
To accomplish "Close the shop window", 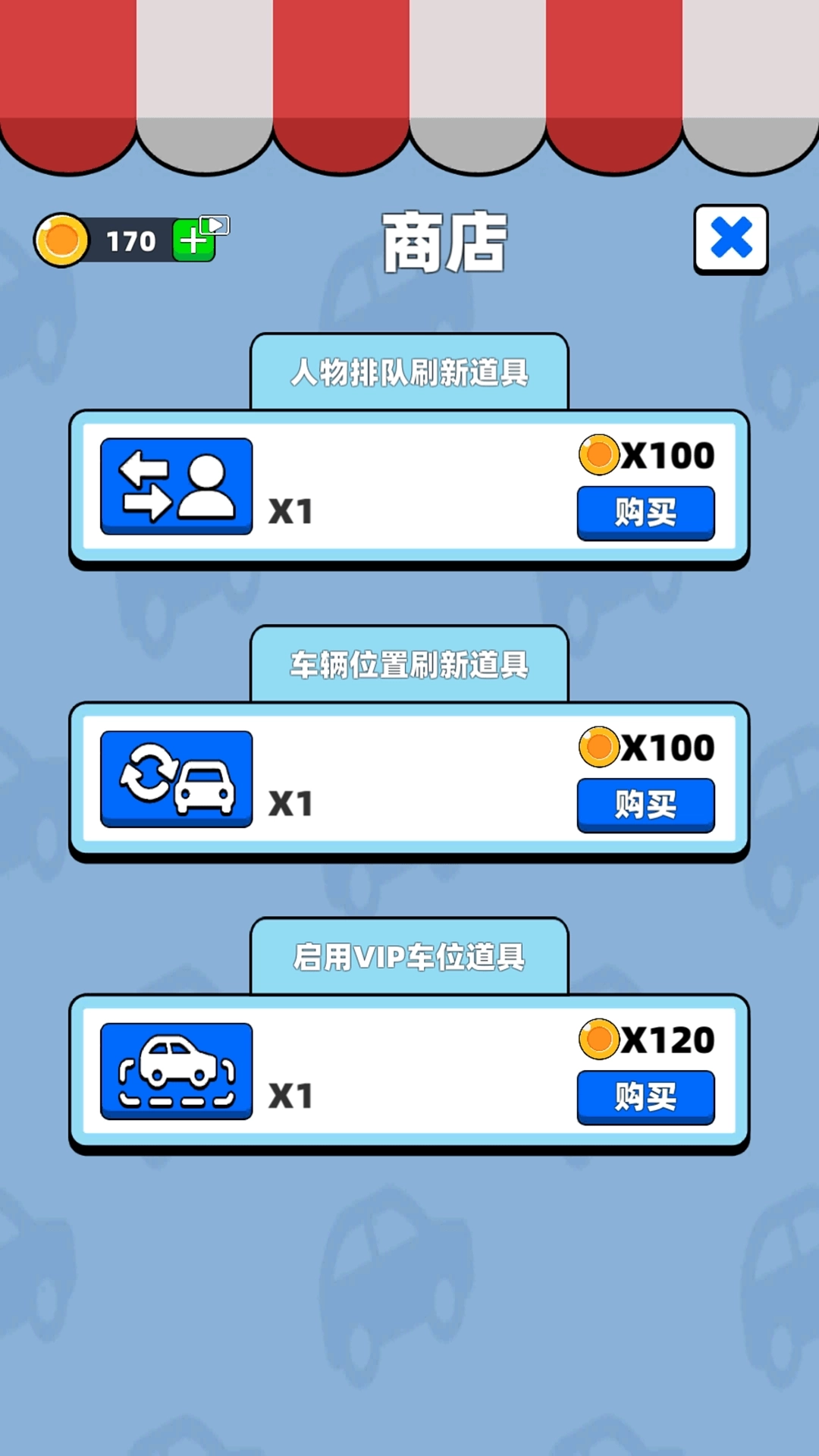I will (730, 240).
